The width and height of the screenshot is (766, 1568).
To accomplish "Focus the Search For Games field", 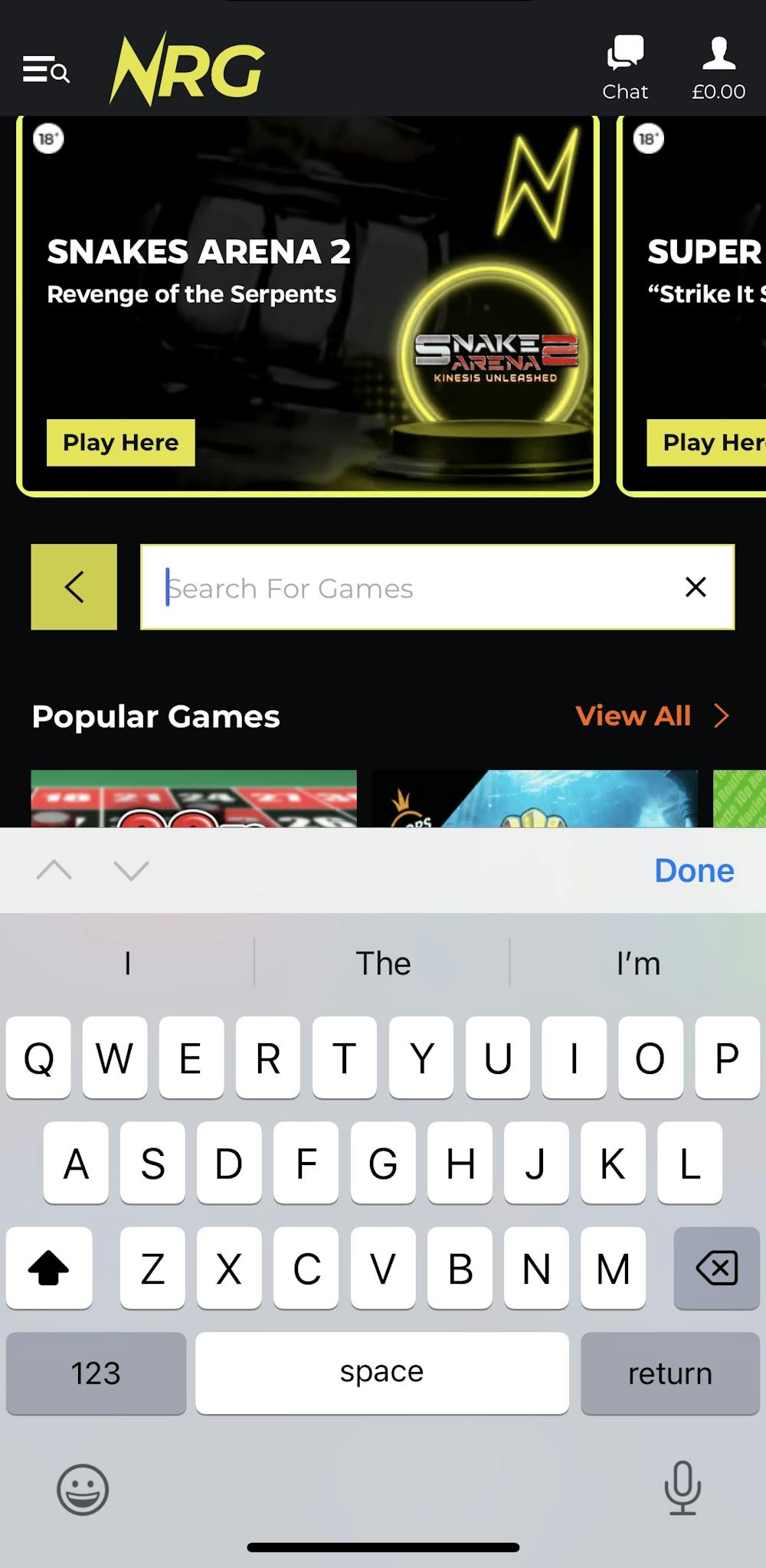I will (x=414, y=588).
